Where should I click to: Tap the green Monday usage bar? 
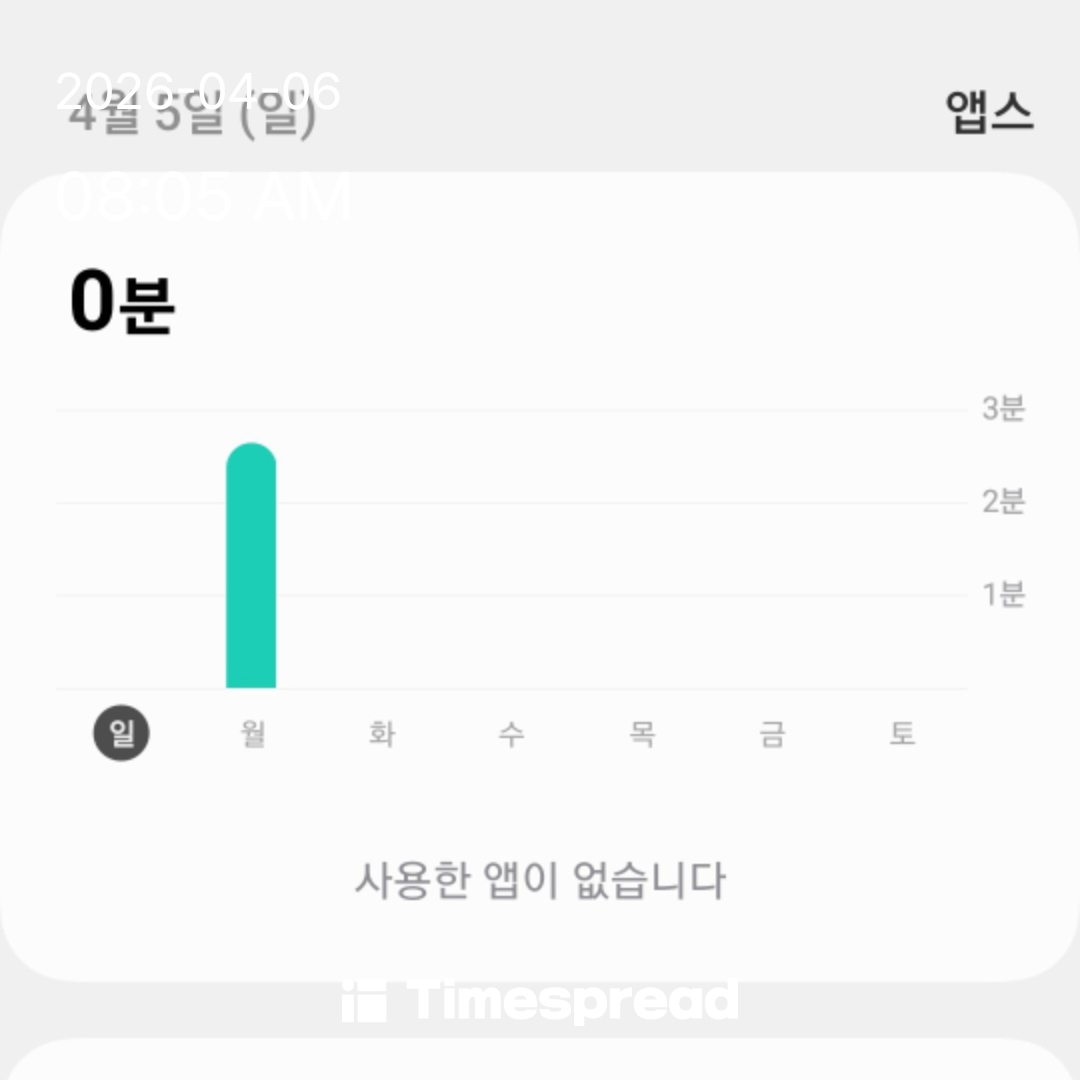[251, 568]
